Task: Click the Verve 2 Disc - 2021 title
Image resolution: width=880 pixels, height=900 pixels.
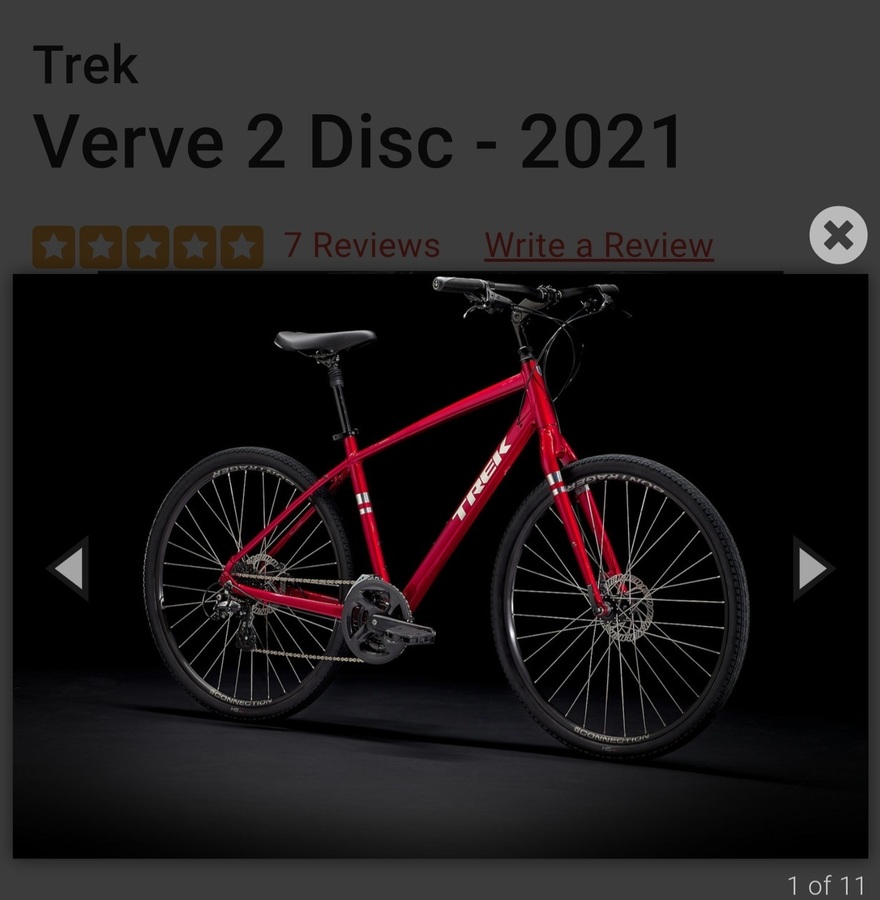Action: click(357, 140)
